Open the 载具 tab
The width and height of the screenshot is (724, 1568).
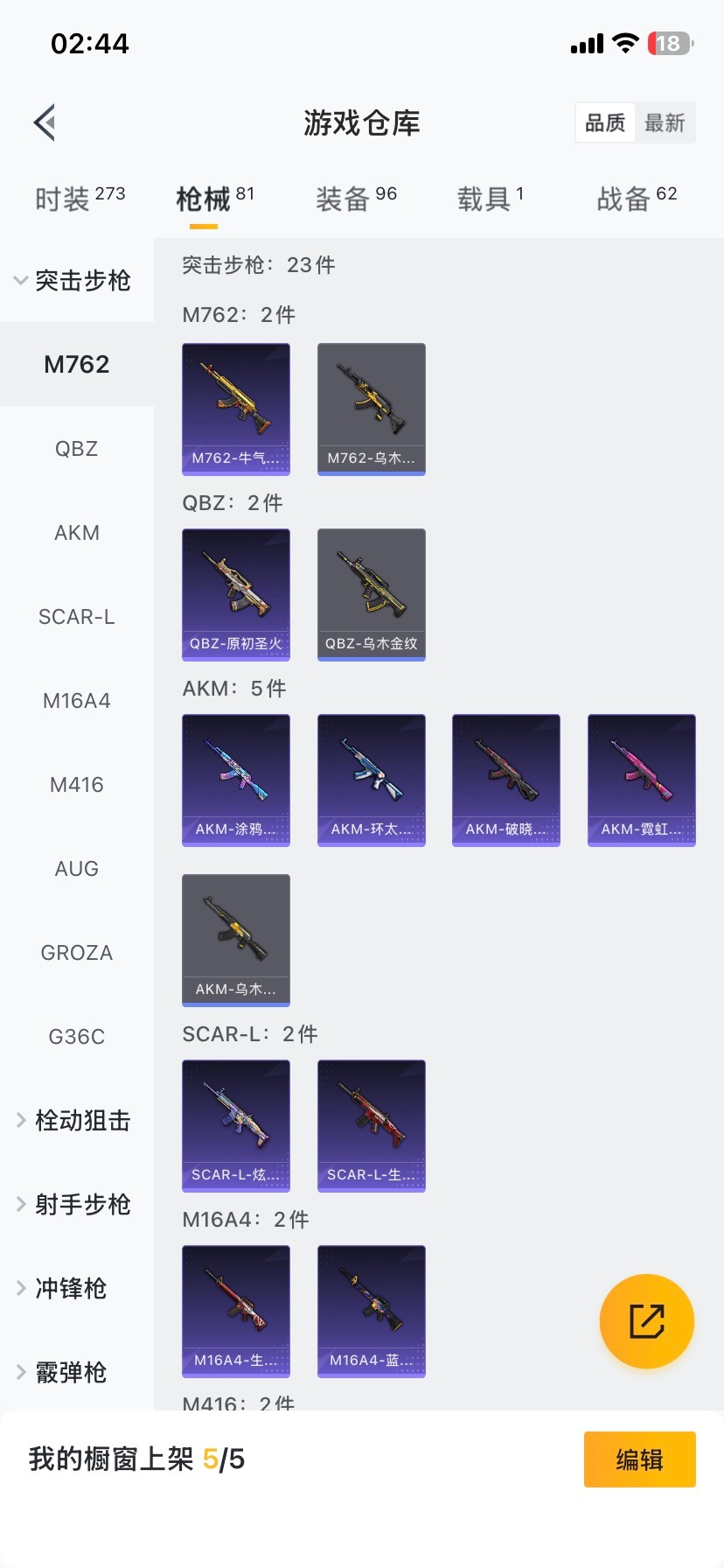[x=490, y=199]
